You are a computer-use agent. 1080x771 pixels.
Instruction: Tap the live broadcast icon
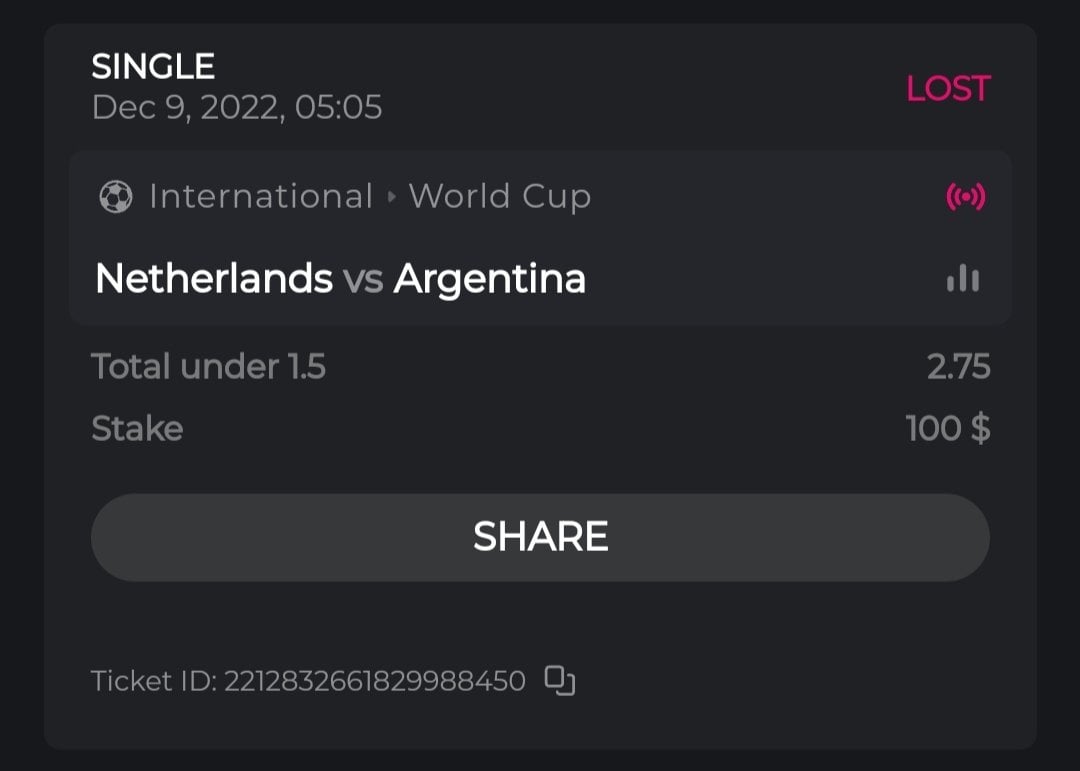click(965, 197)
